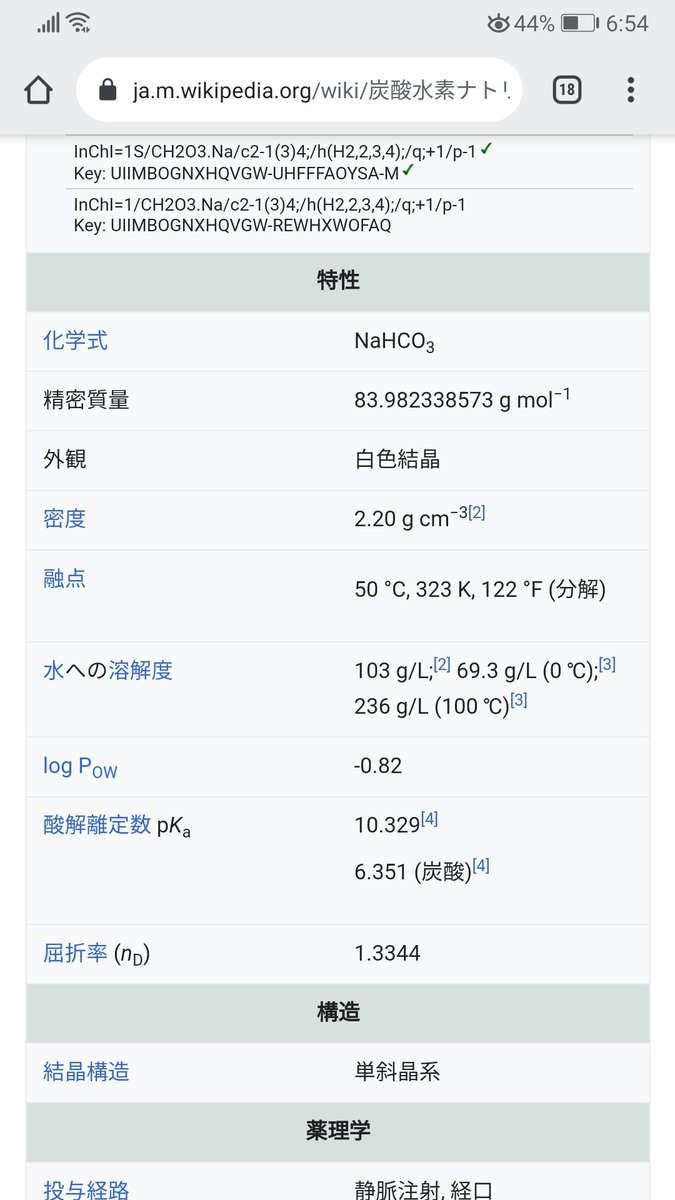Go to the browser home page

point(38,91)
